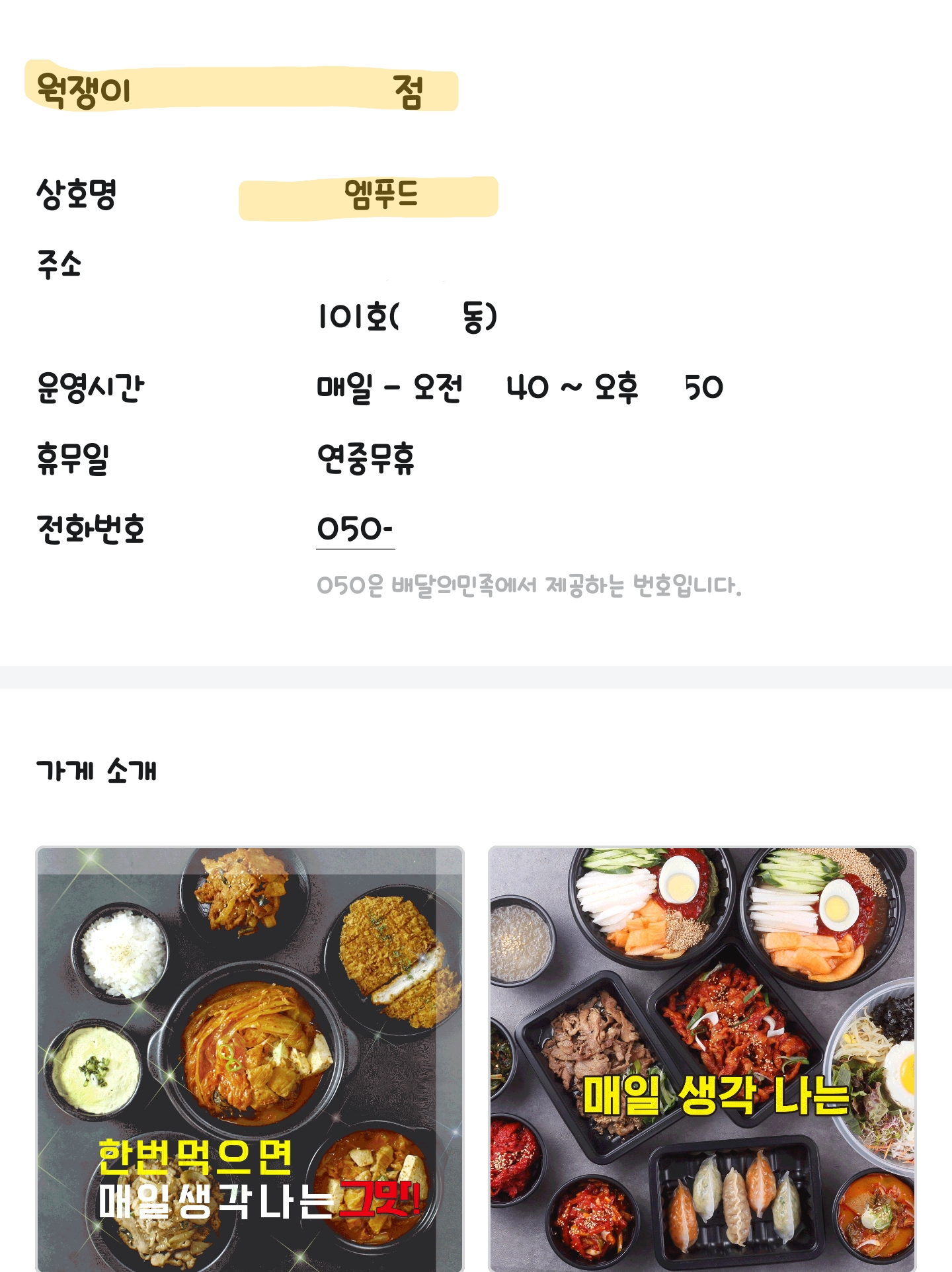Open the kimchi stew intro photo

250,1058
